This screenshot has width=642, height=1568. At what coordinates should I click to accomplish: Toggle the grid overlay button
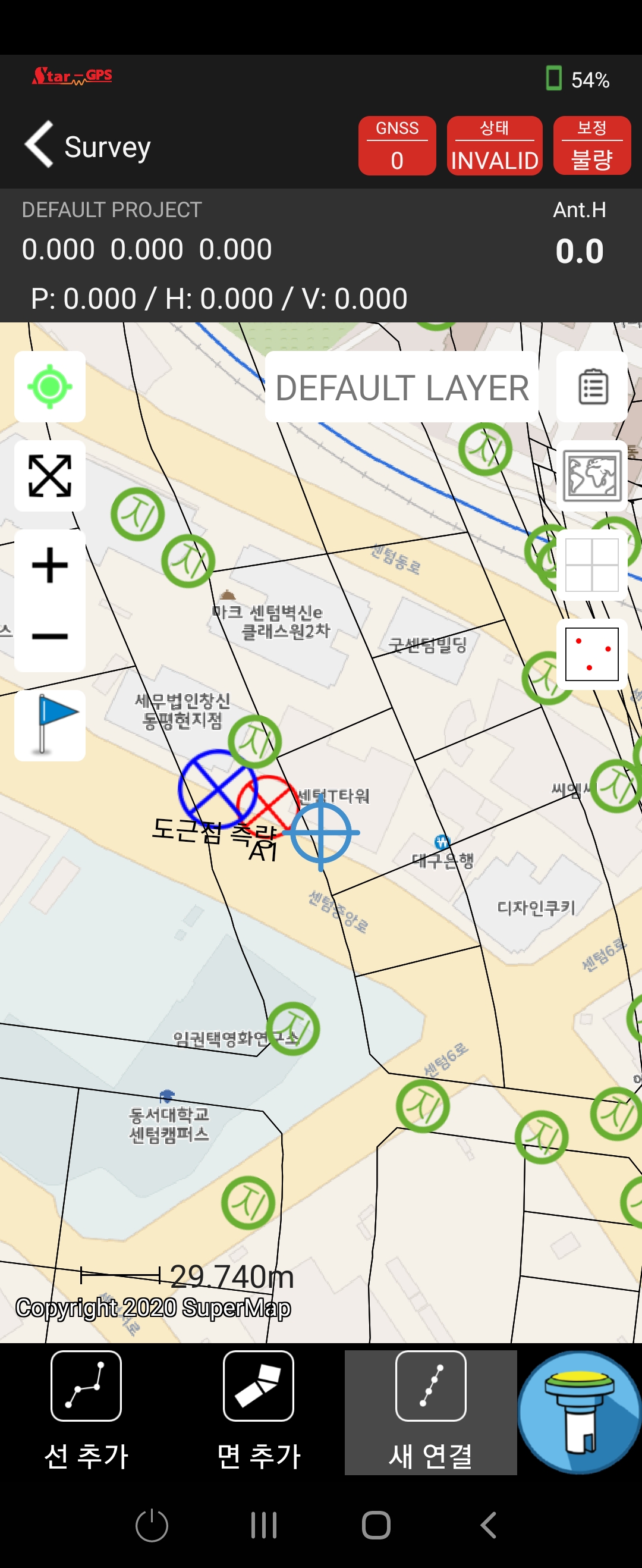[x=591, y=566]
